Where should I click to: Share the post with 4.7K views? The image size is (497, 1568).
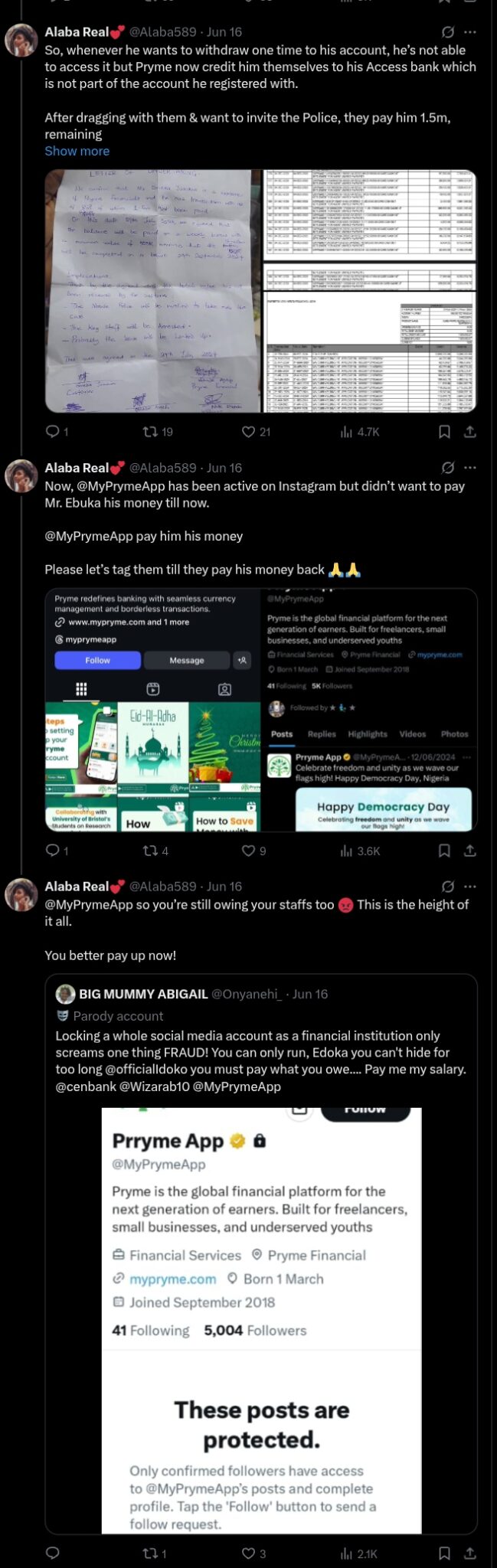pos(470,432)
